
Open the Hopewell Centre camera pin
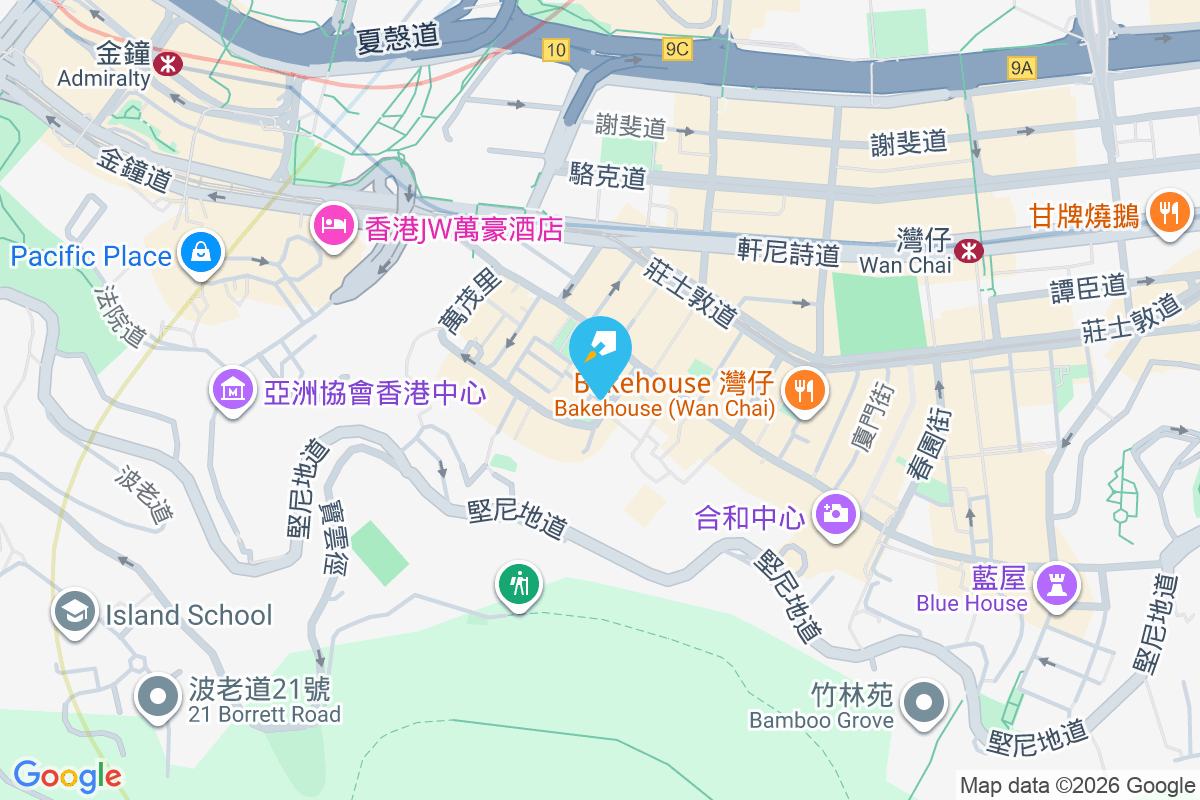834,515
